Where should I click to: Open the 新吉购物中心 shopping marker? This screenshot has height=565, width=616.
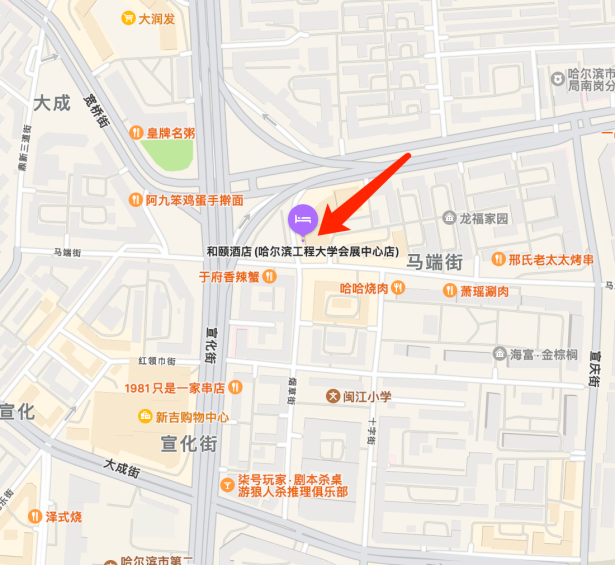146,417
